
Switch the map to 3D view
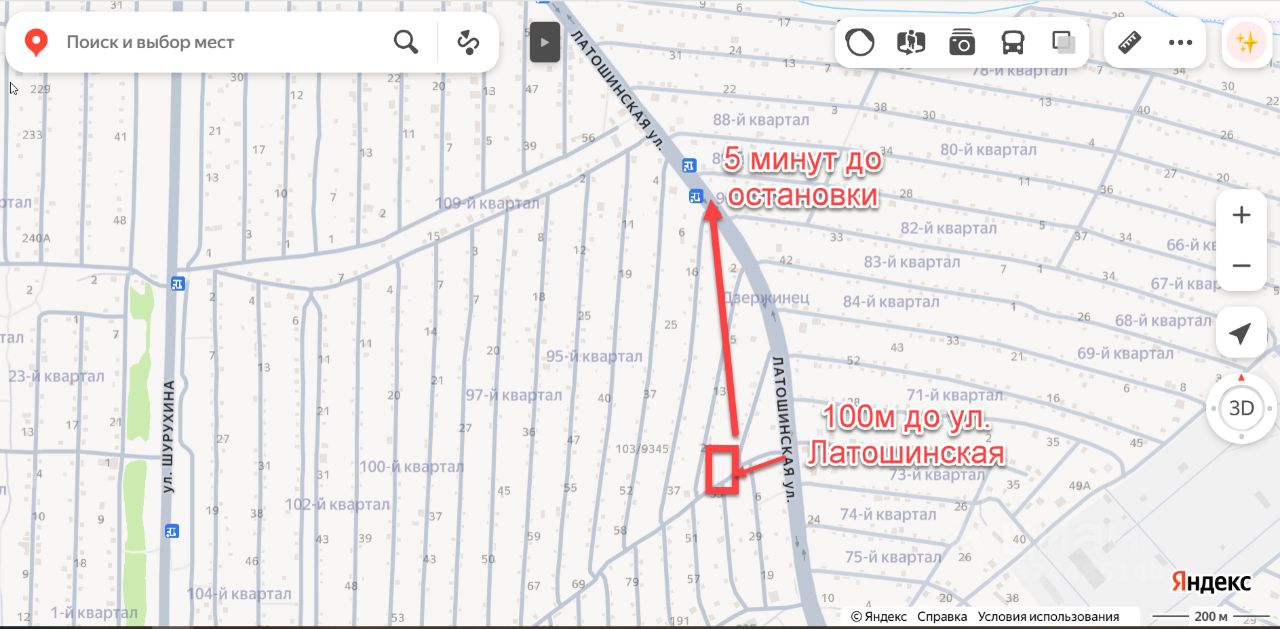(1241, 408)
